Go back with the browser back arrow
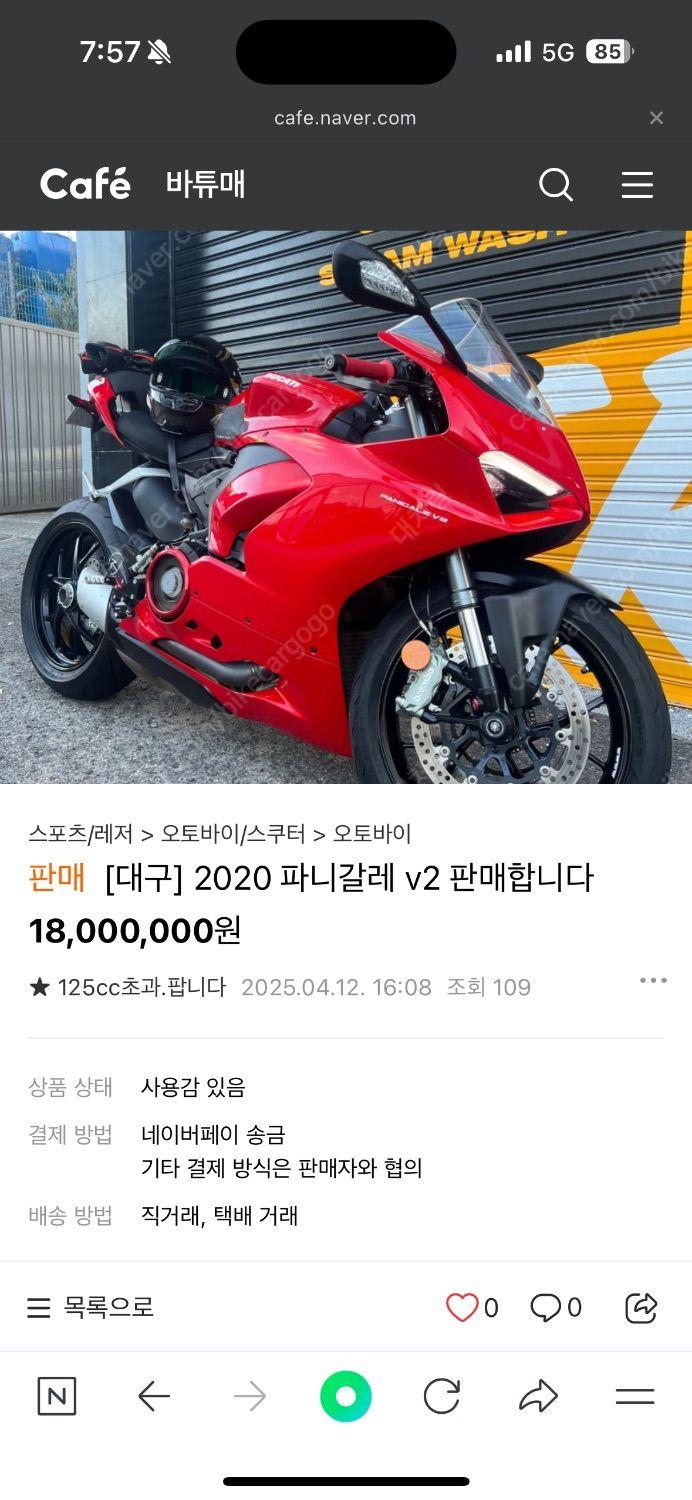The image size is (692, 1500). [x=153, y=1396]
